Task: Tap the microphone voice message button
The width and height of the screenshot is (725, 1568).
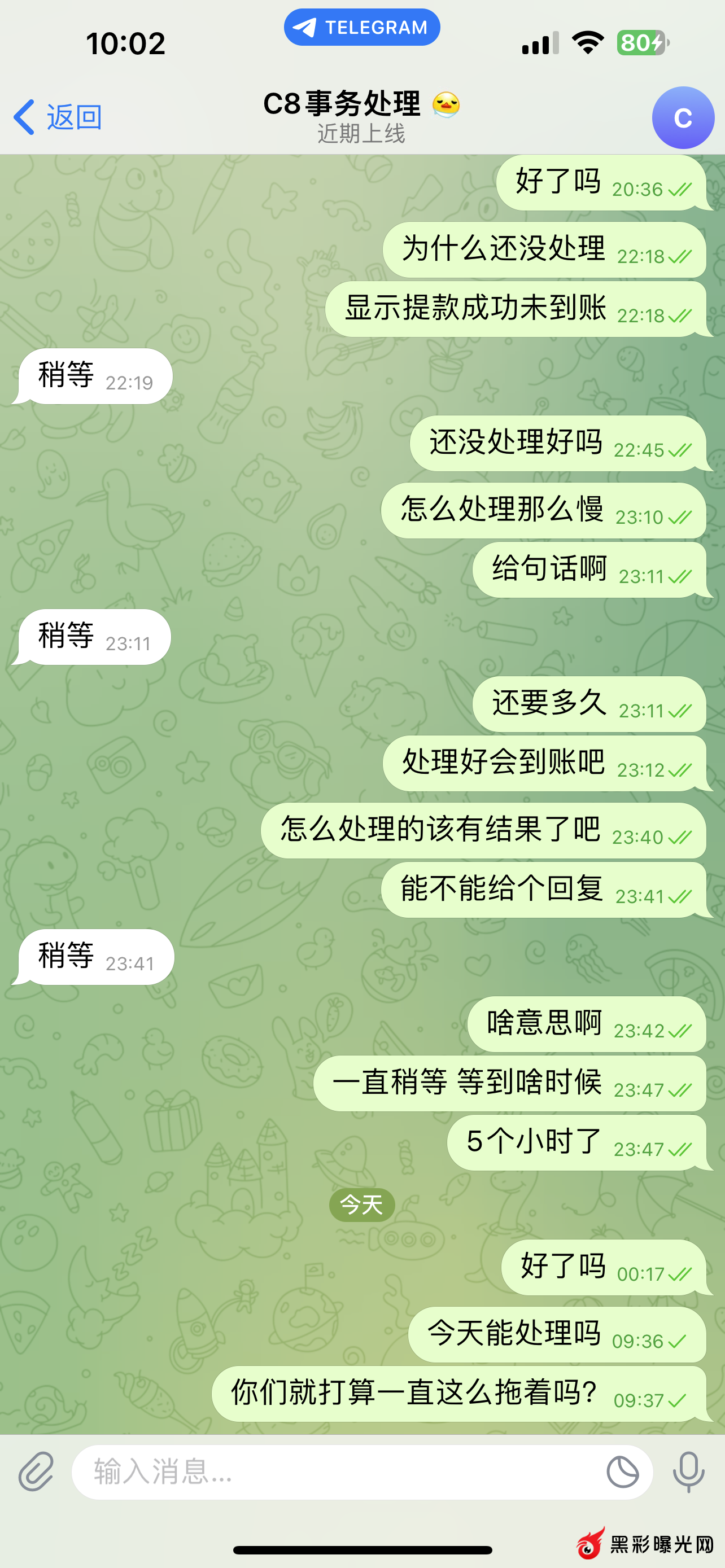Action: point(688,1472)
